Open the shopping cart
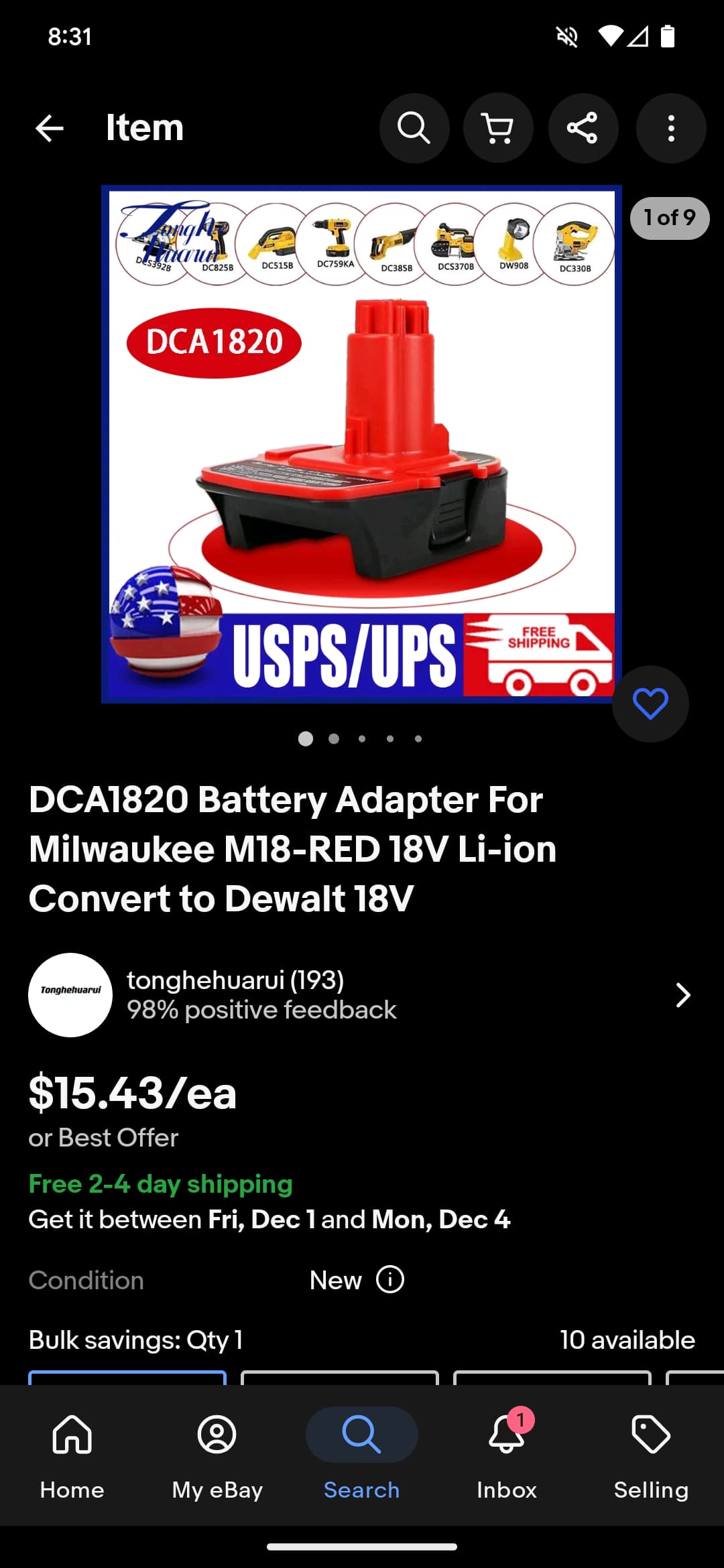The height and width of the screenshot is (1568, 724). 498,128
